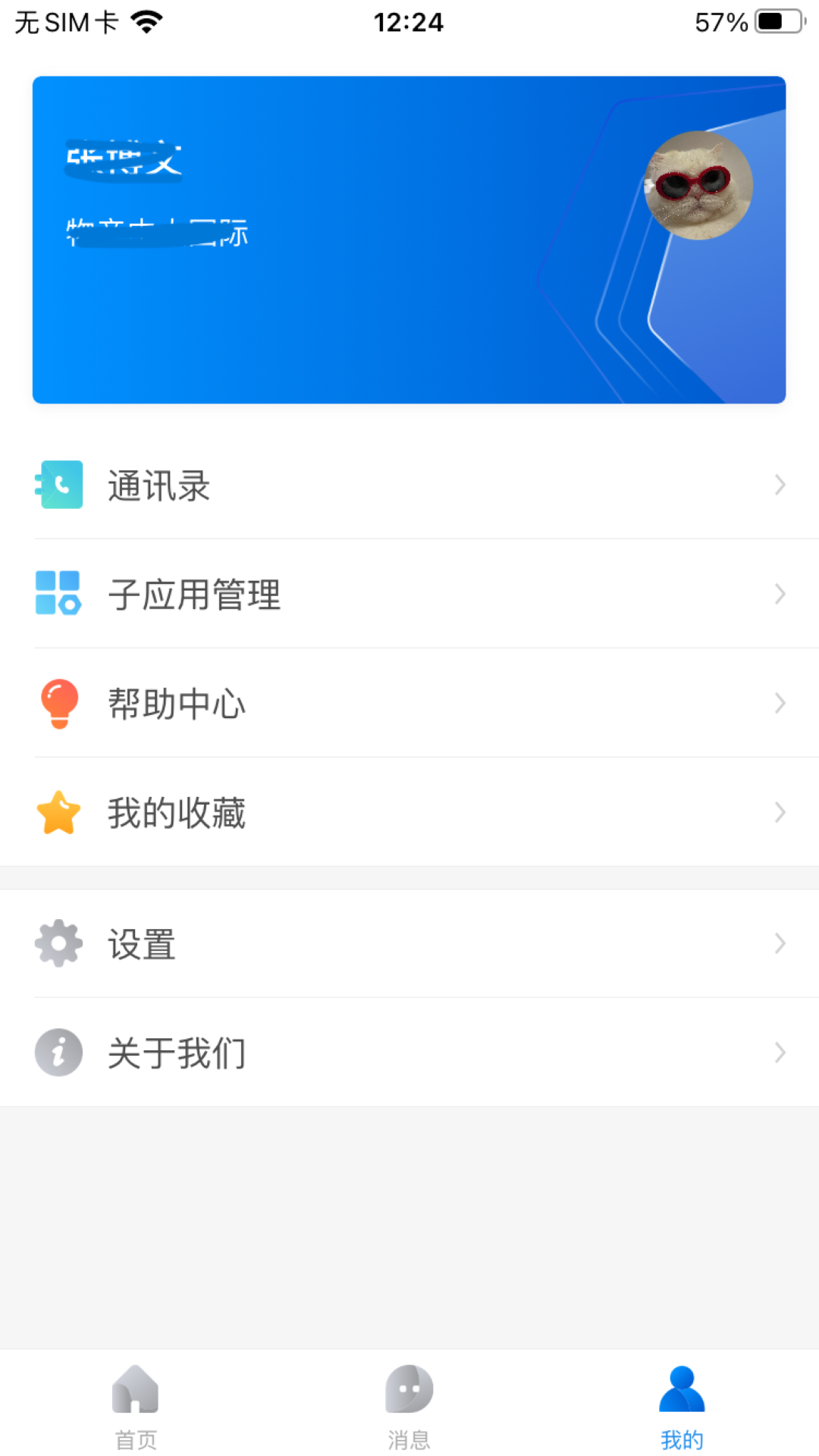Click the 帮助中心 lightbulb icon

pyautogui.click(x=58, y=703)
